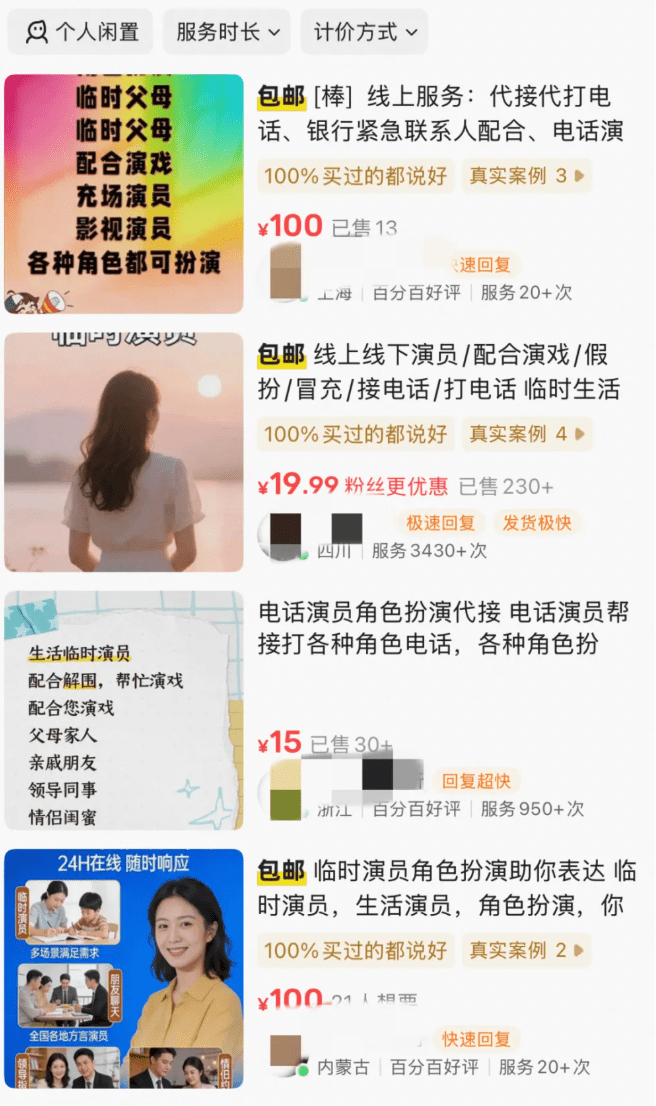The height and width of the screenshot is (1106, 656).
Task: Select the 个人闲置 filter chip
Action: (81, 32)
